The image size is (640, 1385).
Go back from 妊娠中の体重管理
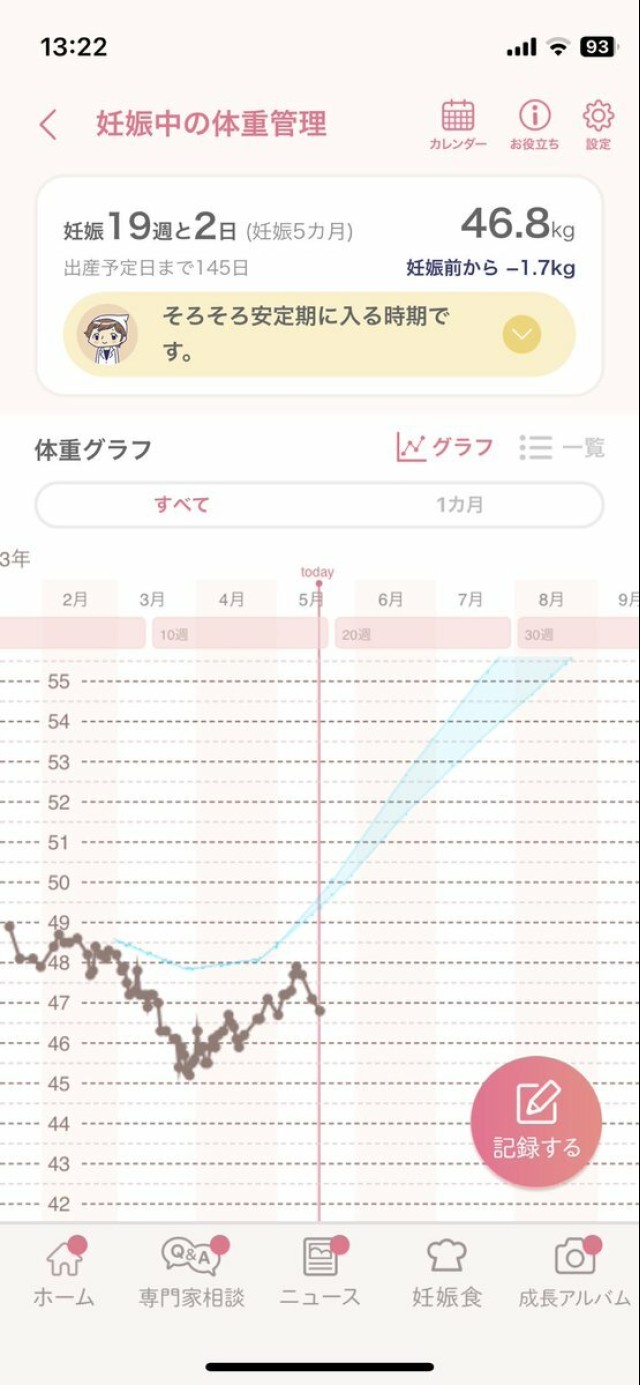click(48, 125)
